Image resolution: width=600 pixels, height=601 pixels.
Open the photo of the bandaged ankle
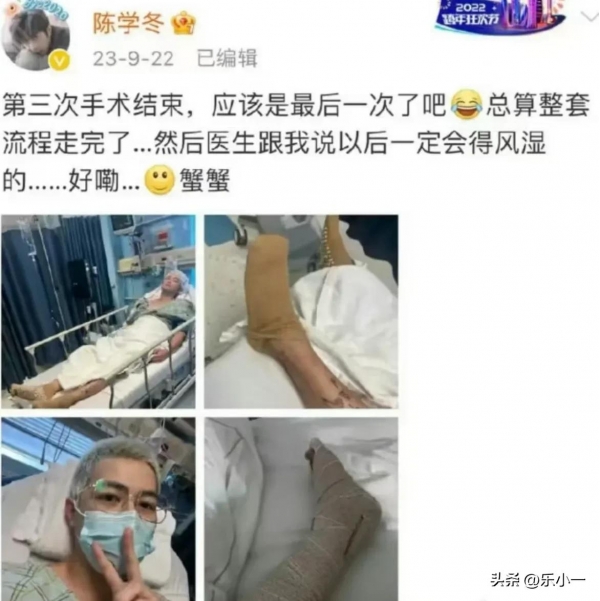(x=301, y=311)
